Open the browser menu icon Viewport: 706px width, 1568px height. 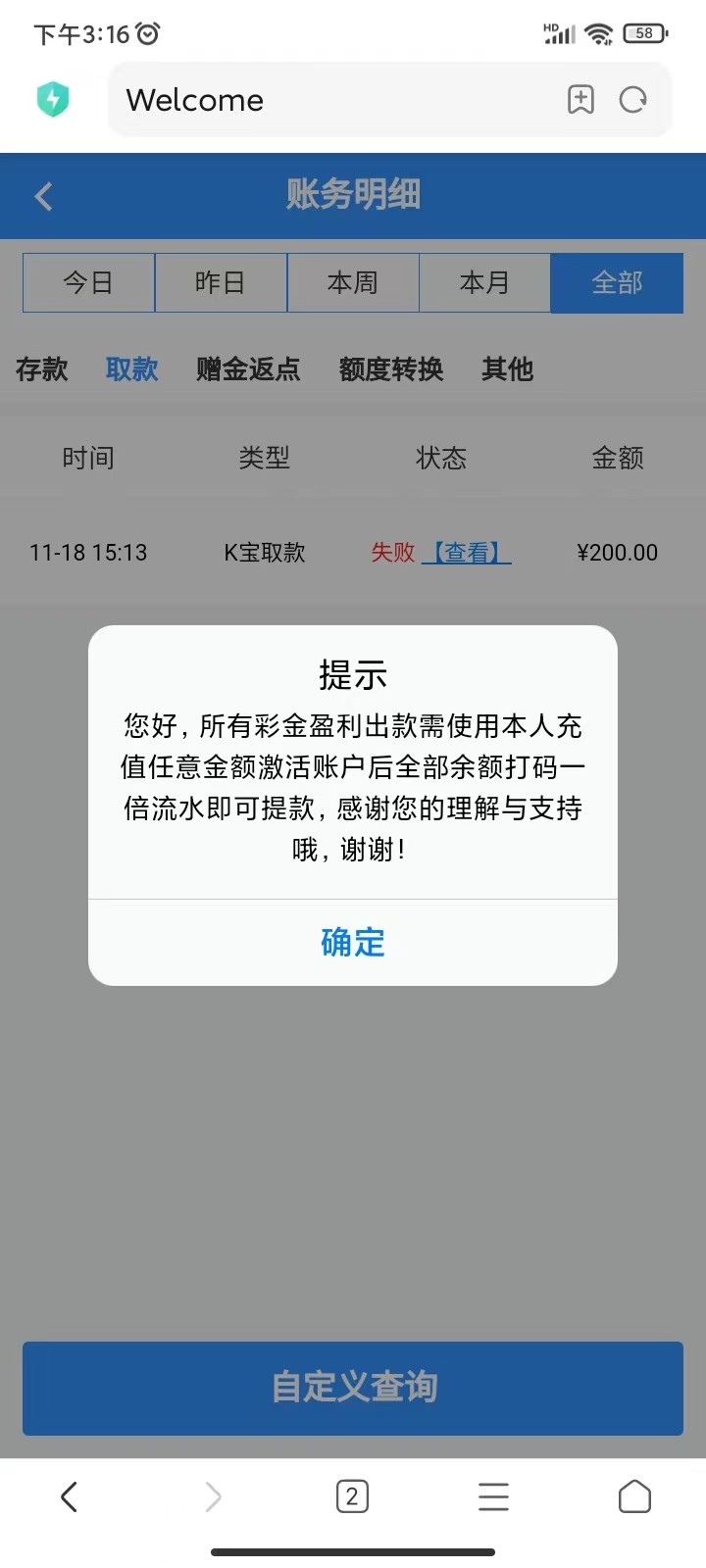(x=493, y=1496)
